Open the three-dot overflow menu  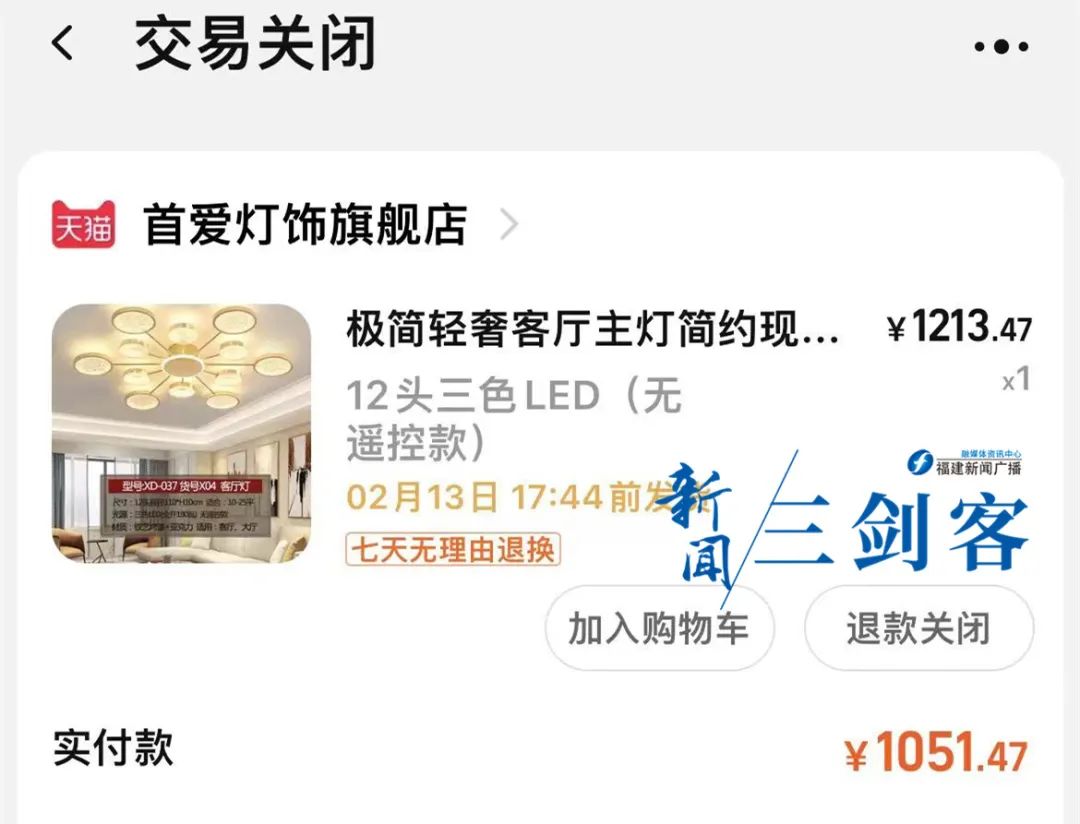1000,47
